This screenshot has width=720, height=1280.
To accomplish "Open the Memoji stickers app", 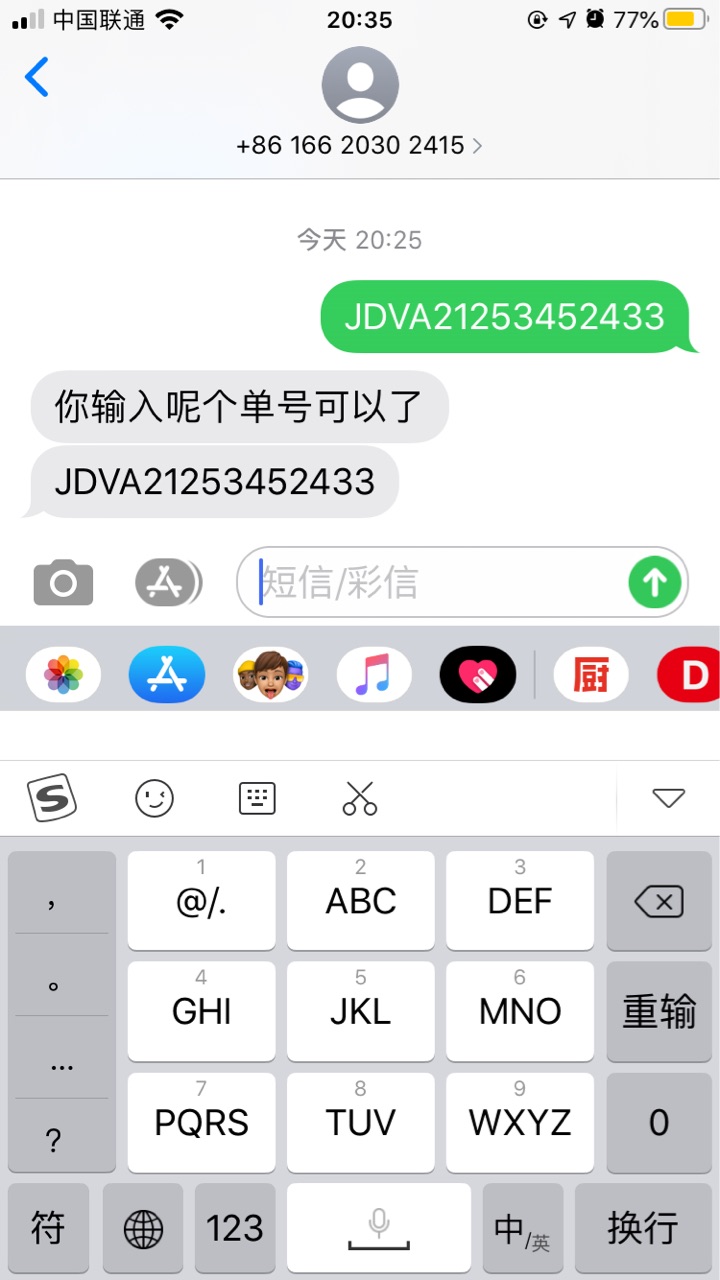I will tap(270, 675).
